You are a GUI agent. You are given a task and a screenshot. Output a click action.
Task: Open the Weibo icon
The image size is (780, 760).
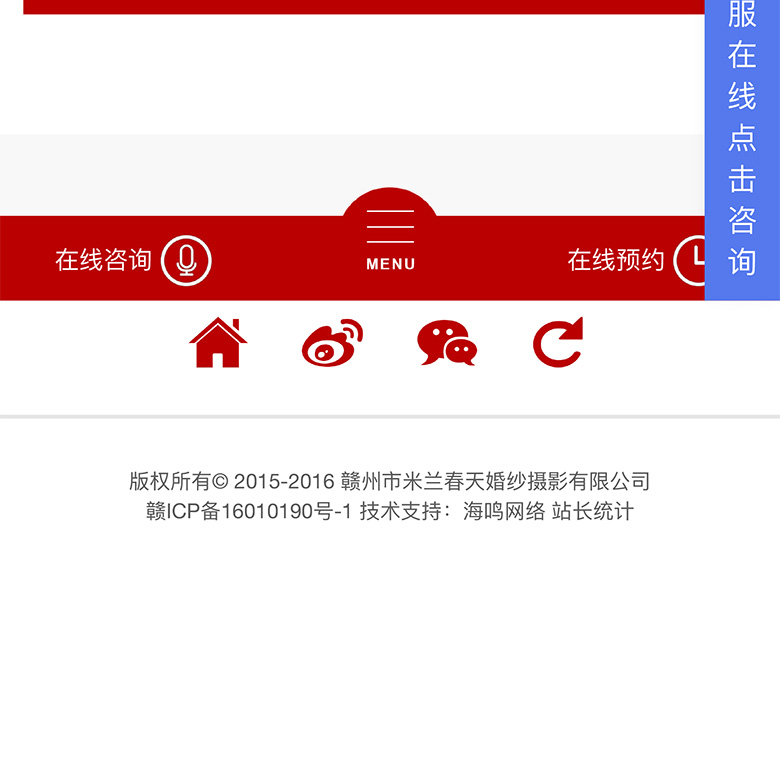coord(332,343)
